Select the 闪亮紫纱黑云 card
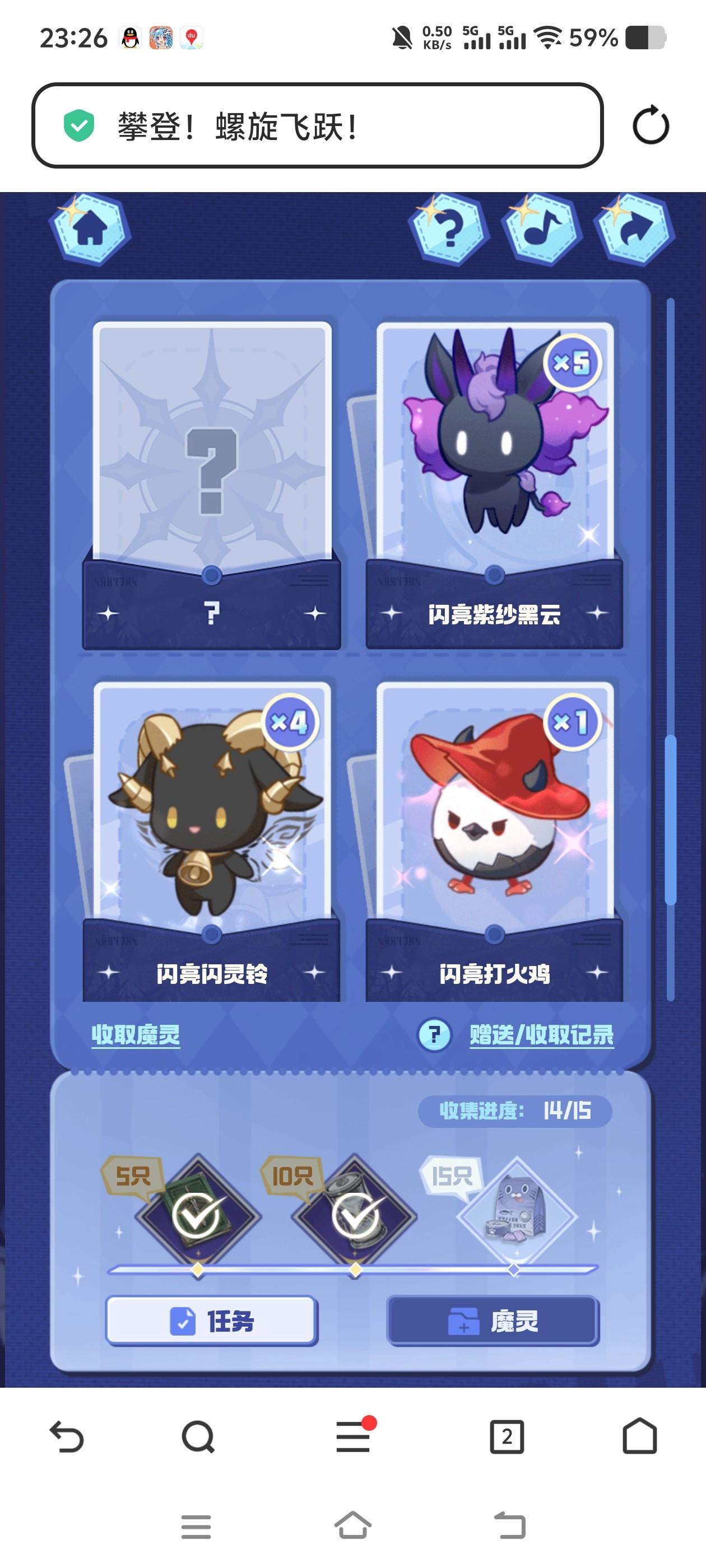Viewport: 706px width, 1568px height. tap(494, 481)
